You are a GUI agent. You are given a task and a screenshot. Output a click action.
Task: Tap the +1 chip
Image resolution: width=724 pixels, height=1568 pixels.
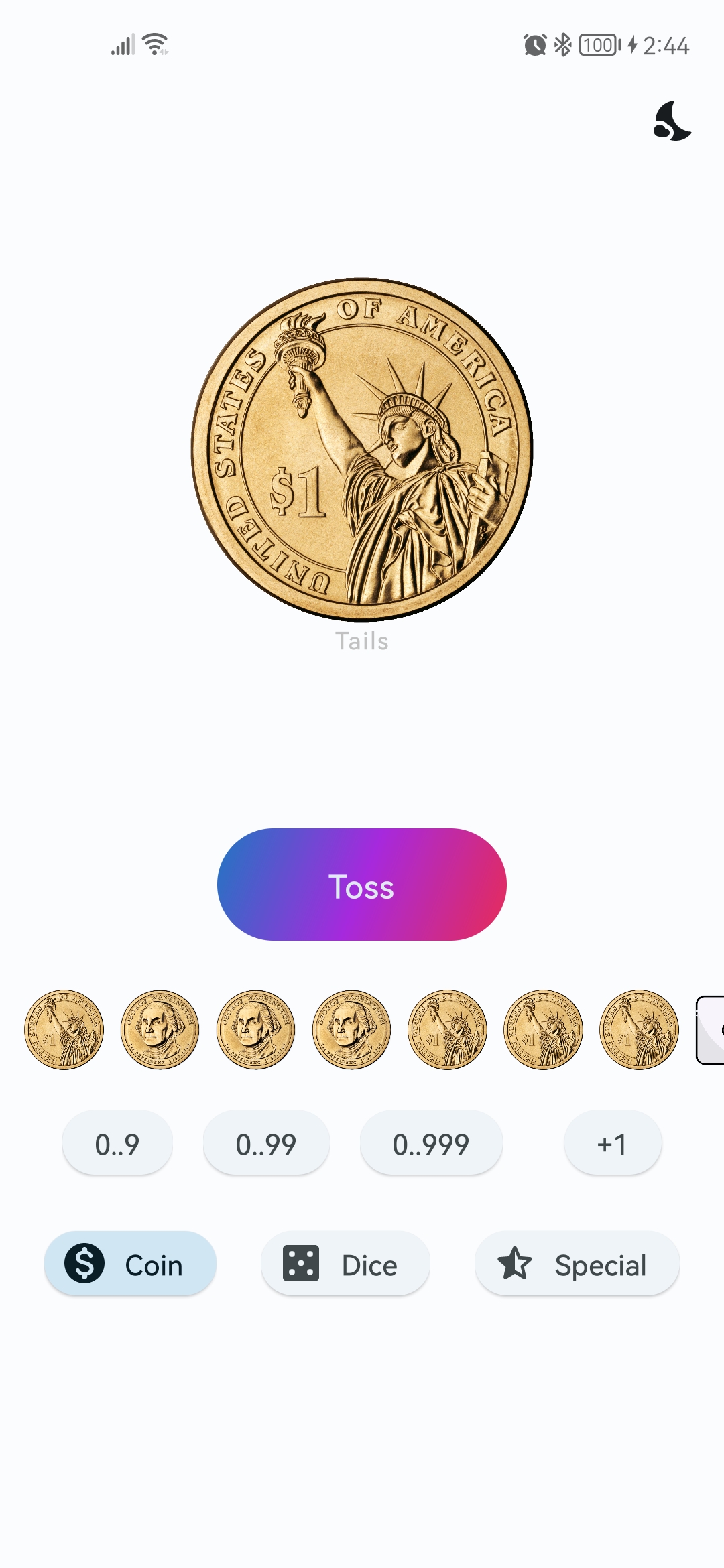(x=612, y=1144)
